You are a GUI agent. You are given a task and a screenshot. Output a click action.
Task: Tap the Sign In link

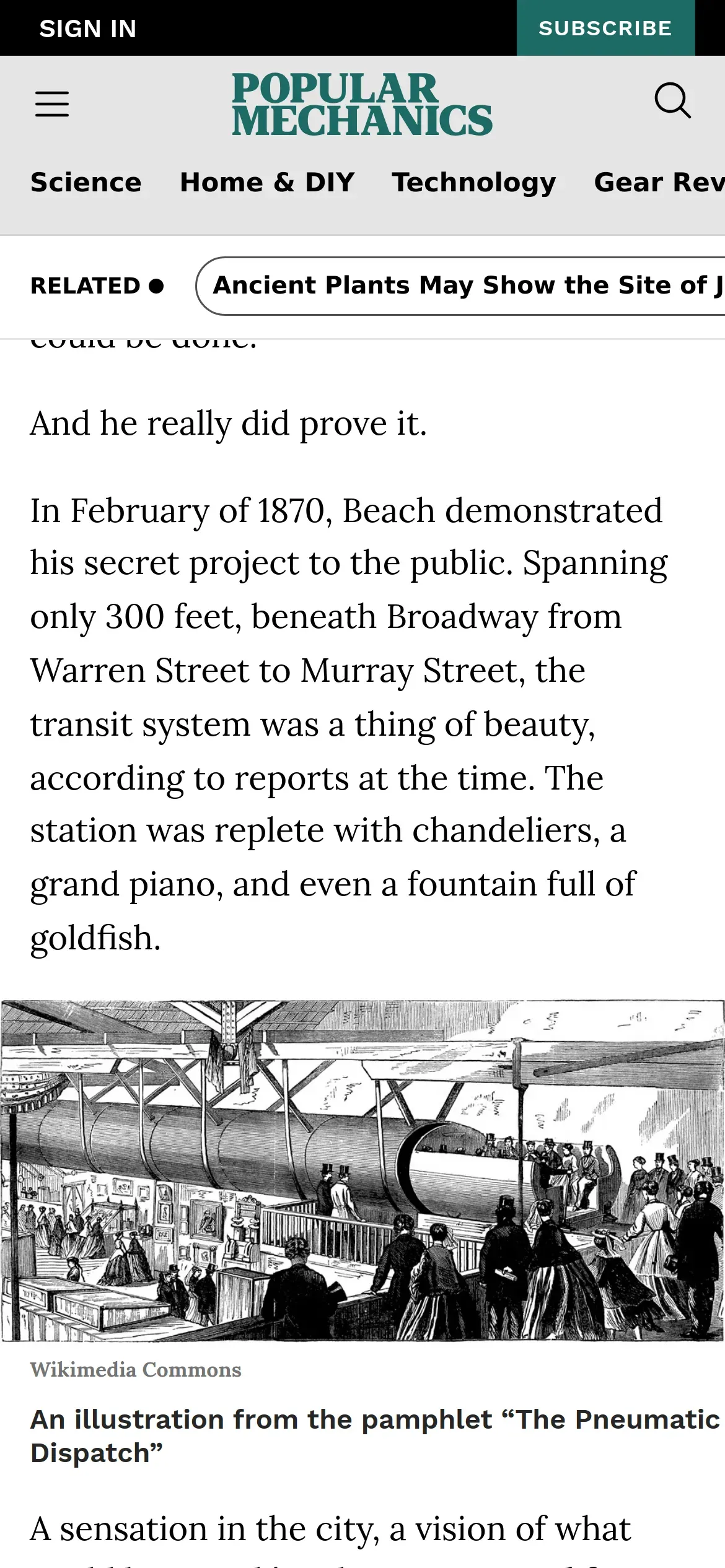pos(87,28)
